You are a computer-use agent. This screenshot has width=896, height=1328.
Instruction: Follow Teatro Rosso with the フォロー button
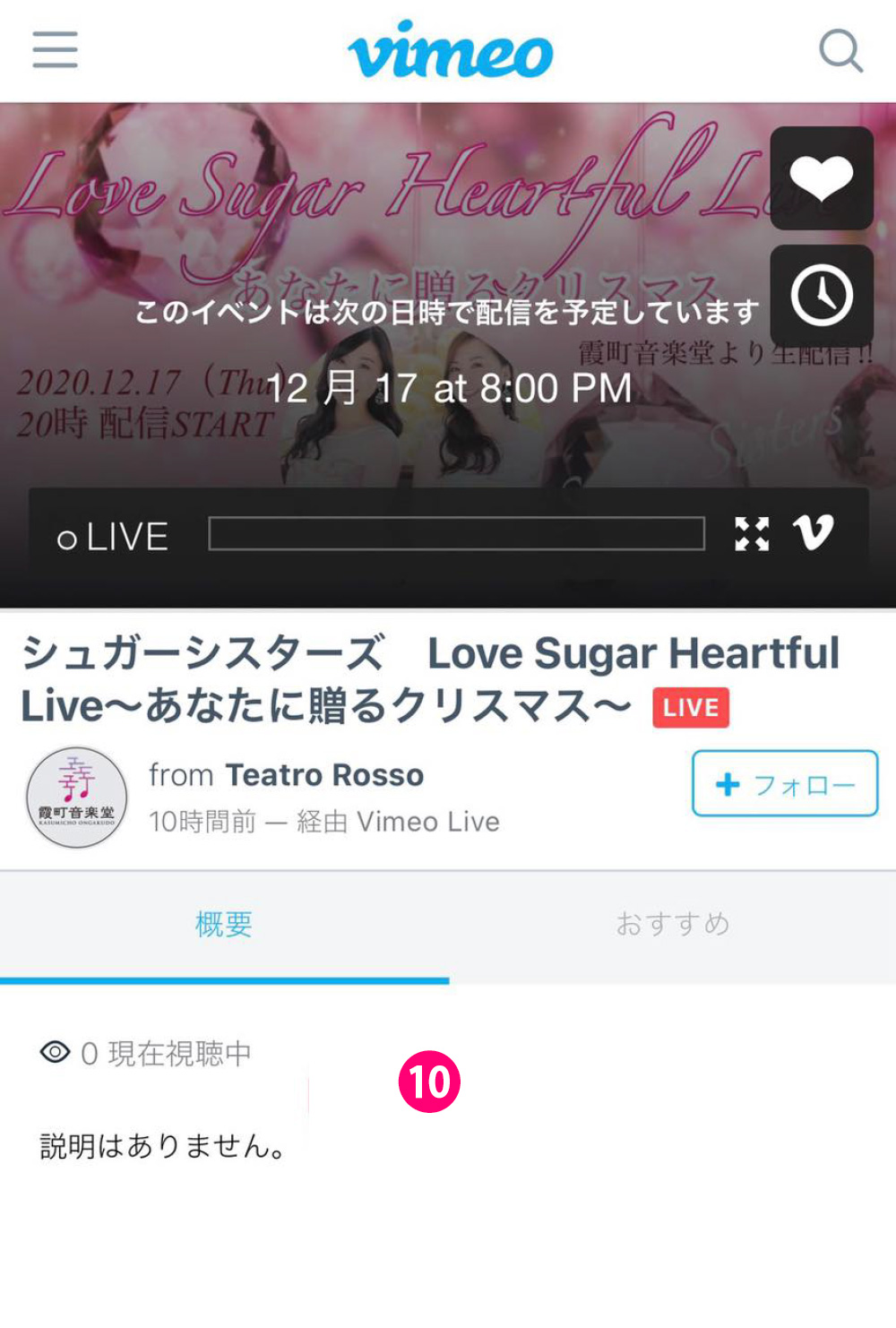pyautogui.click(x=784, y=784)
